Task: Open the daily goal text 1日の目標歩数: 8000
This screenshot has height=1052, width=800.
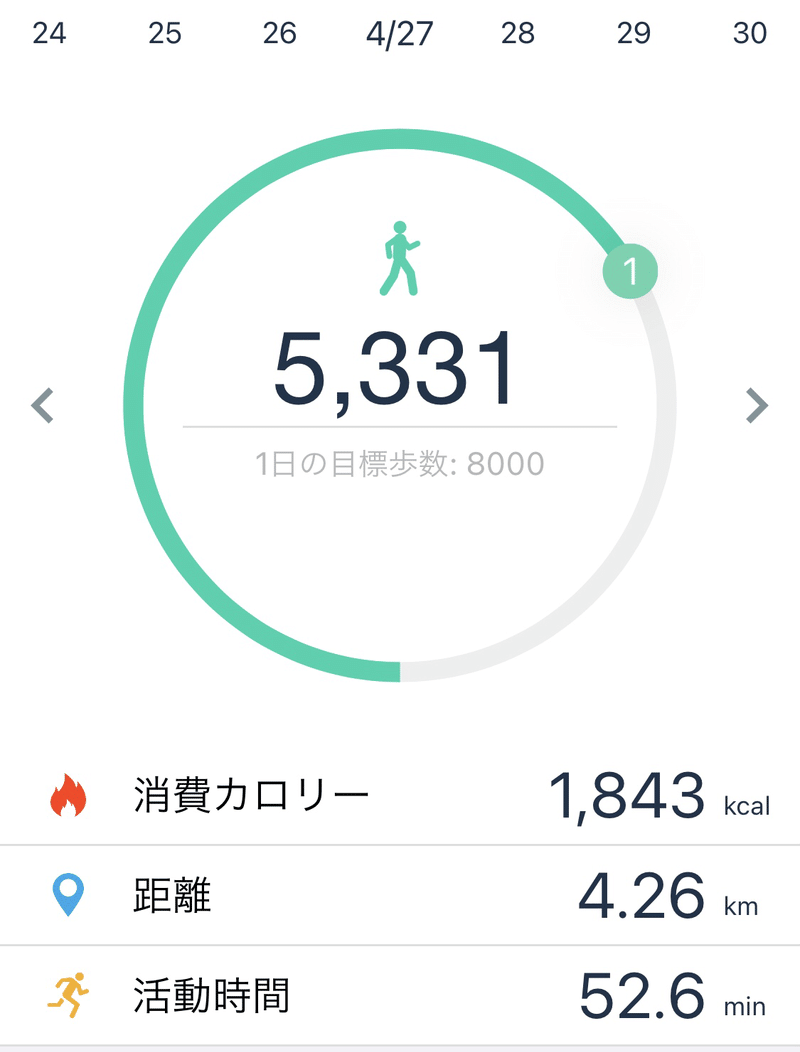Action: tap(399, 463)
